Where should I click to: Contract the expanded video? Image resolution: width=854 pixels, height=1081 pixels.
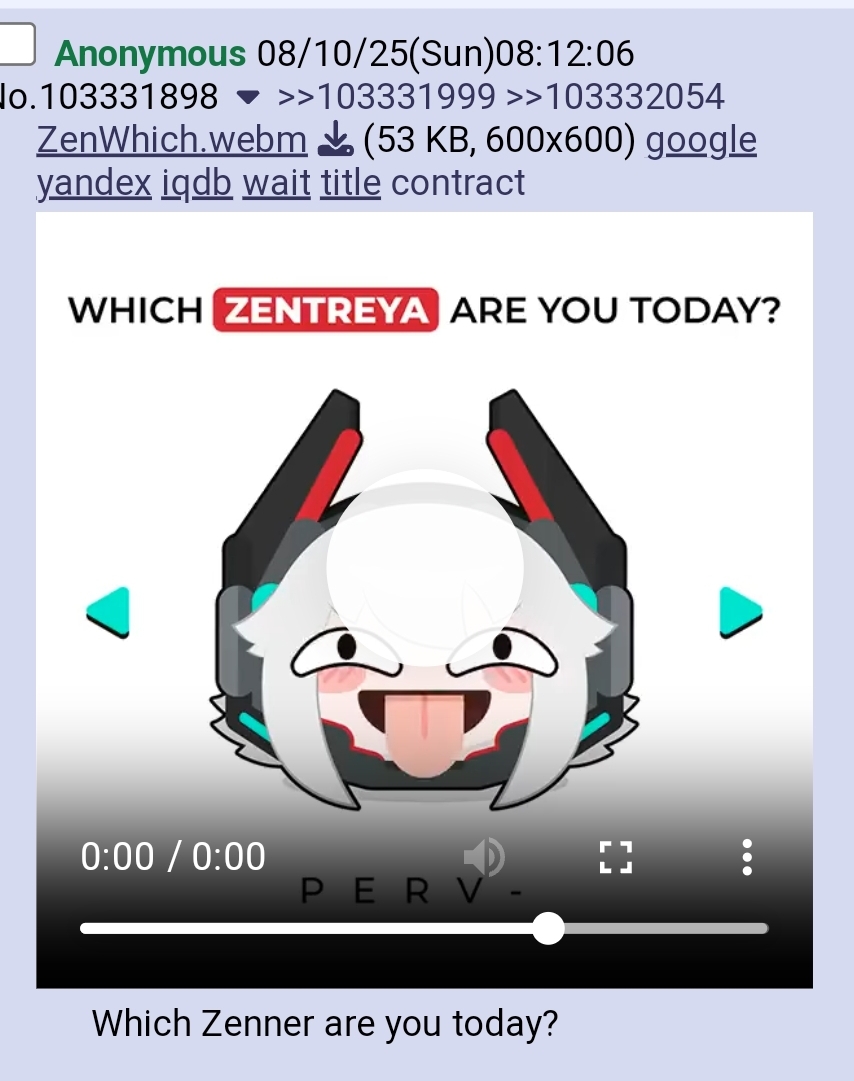pos(458,183)
